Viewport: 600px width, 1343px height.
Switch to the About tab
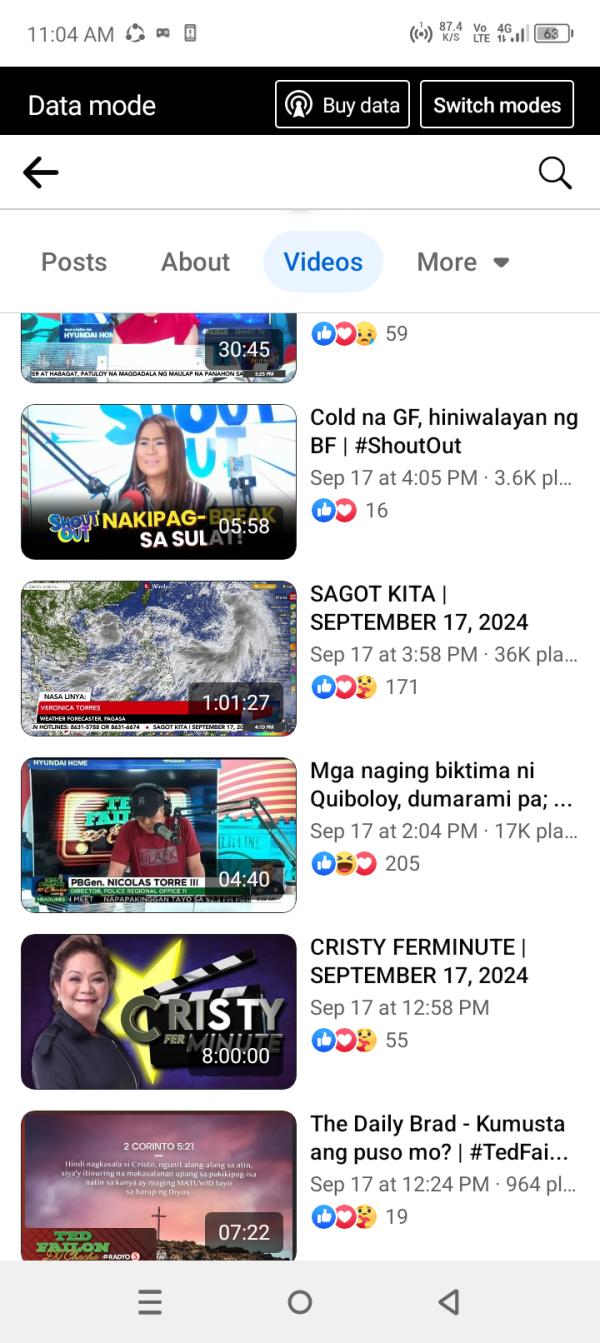click(196, 262)
